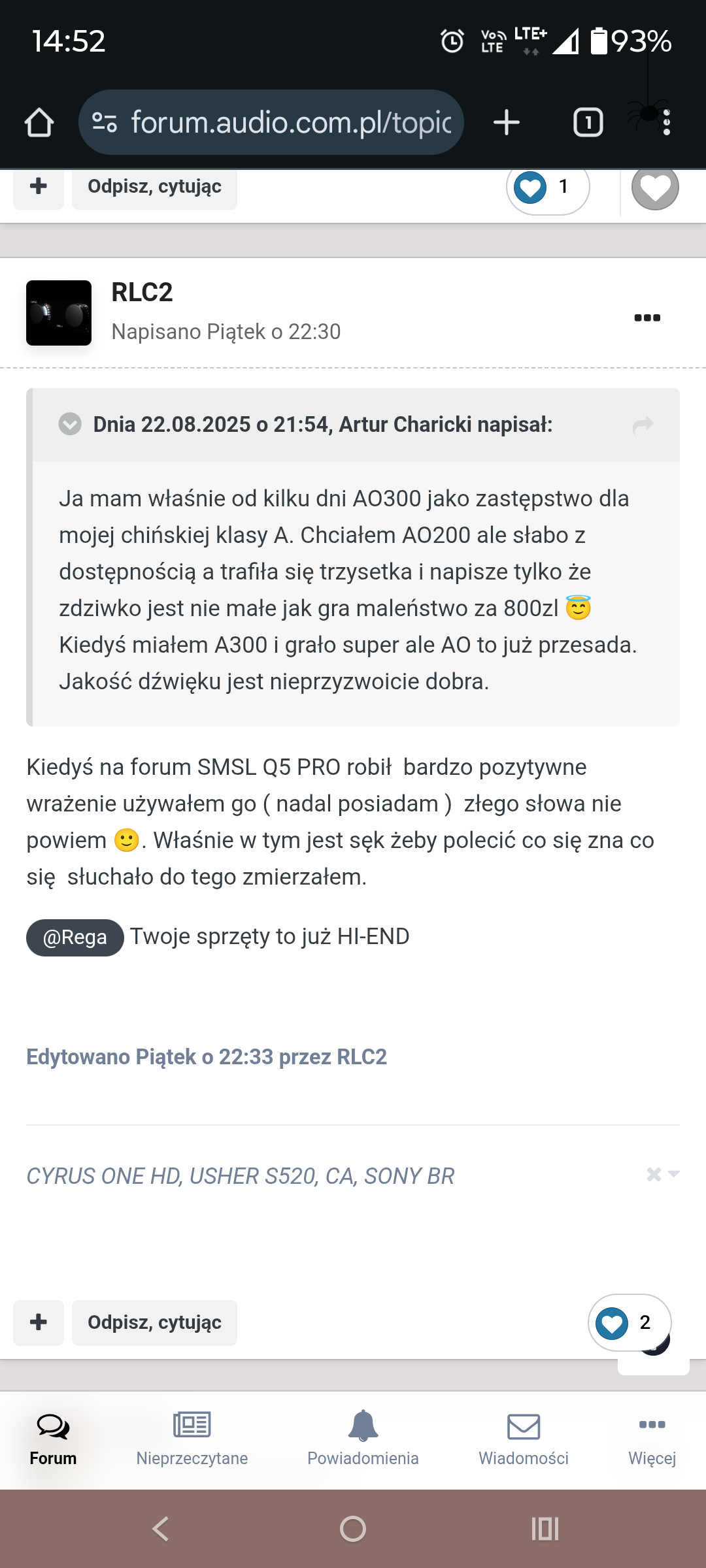This screenshot has height=1568, width=706.
Task: Open RLC2's profile avatar
Action: click(59, 313)
